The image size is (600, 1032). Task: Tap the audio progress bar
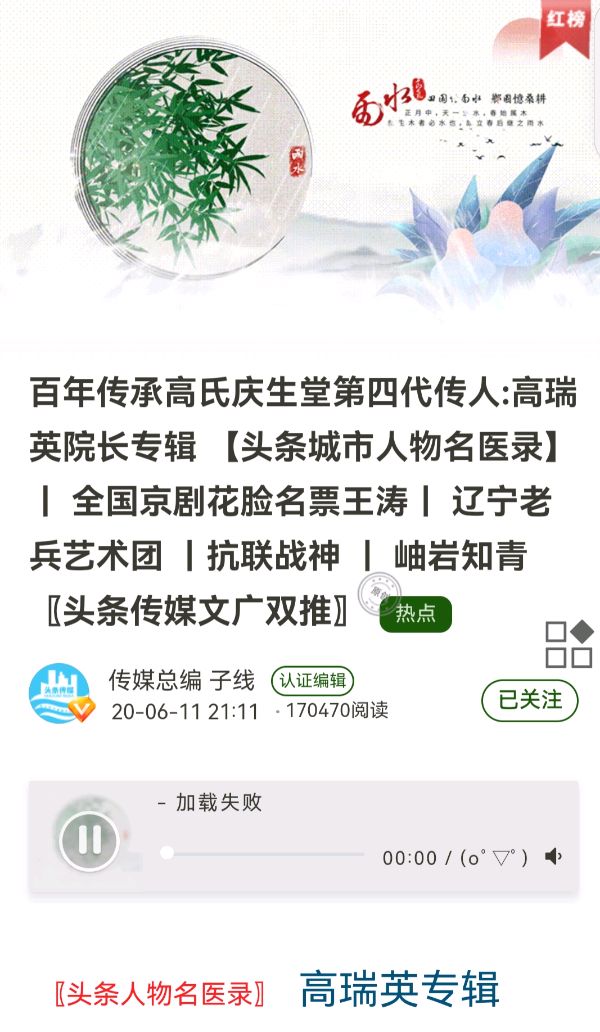[x=265, y=853]
